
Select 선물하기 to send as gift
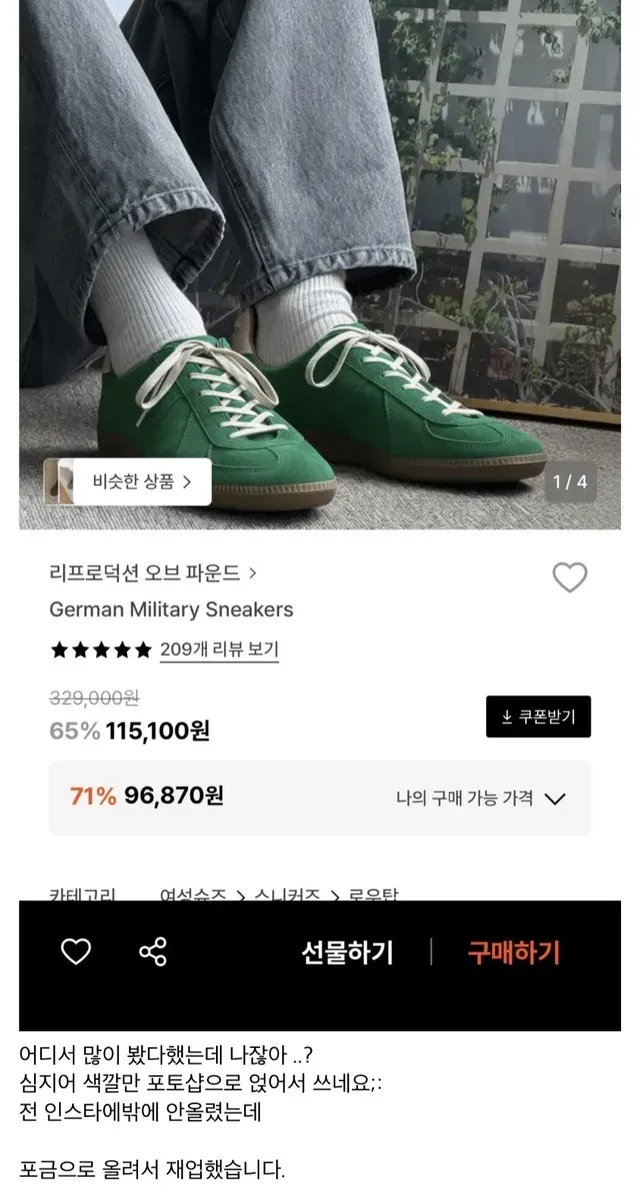tap(347, 952)
